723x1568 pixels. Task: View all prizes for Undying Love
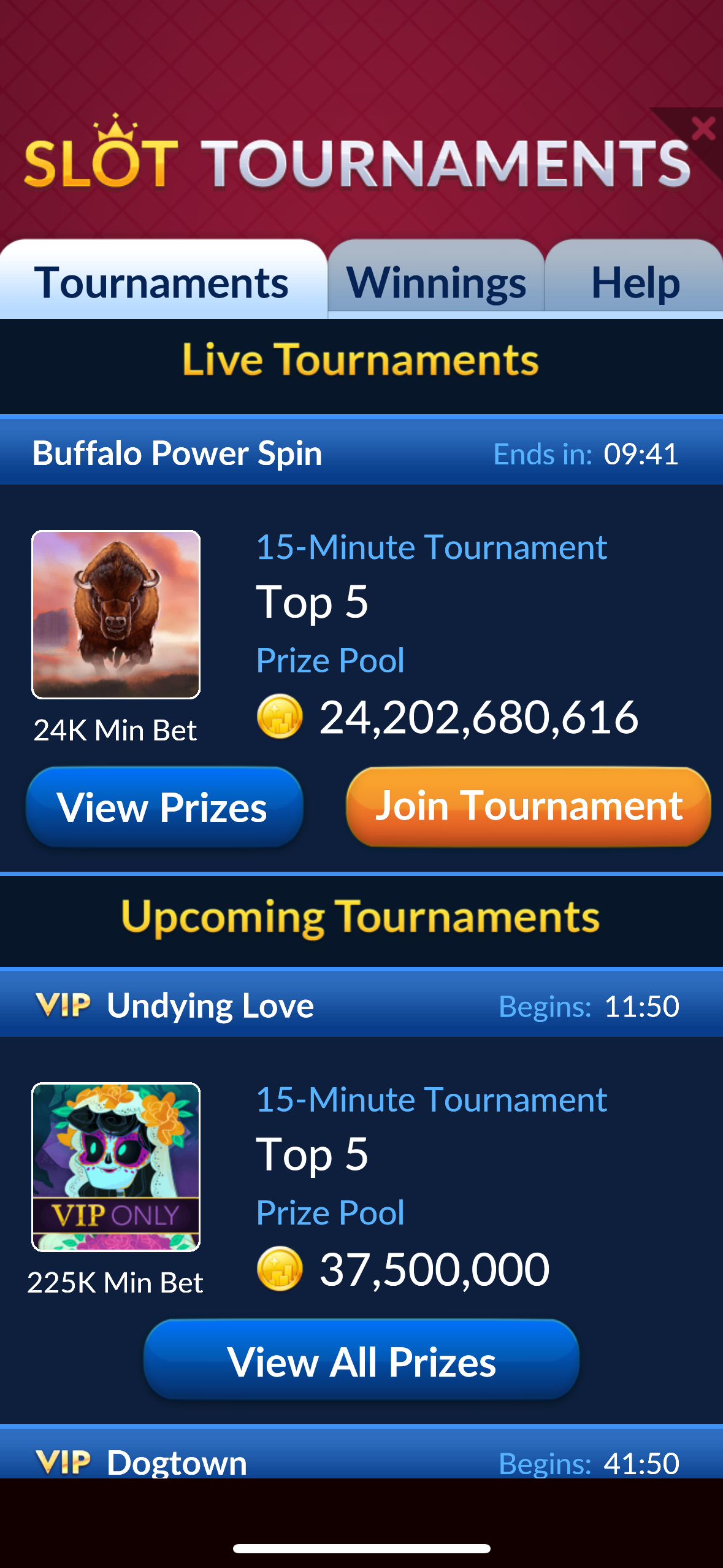click(361, 1361)
